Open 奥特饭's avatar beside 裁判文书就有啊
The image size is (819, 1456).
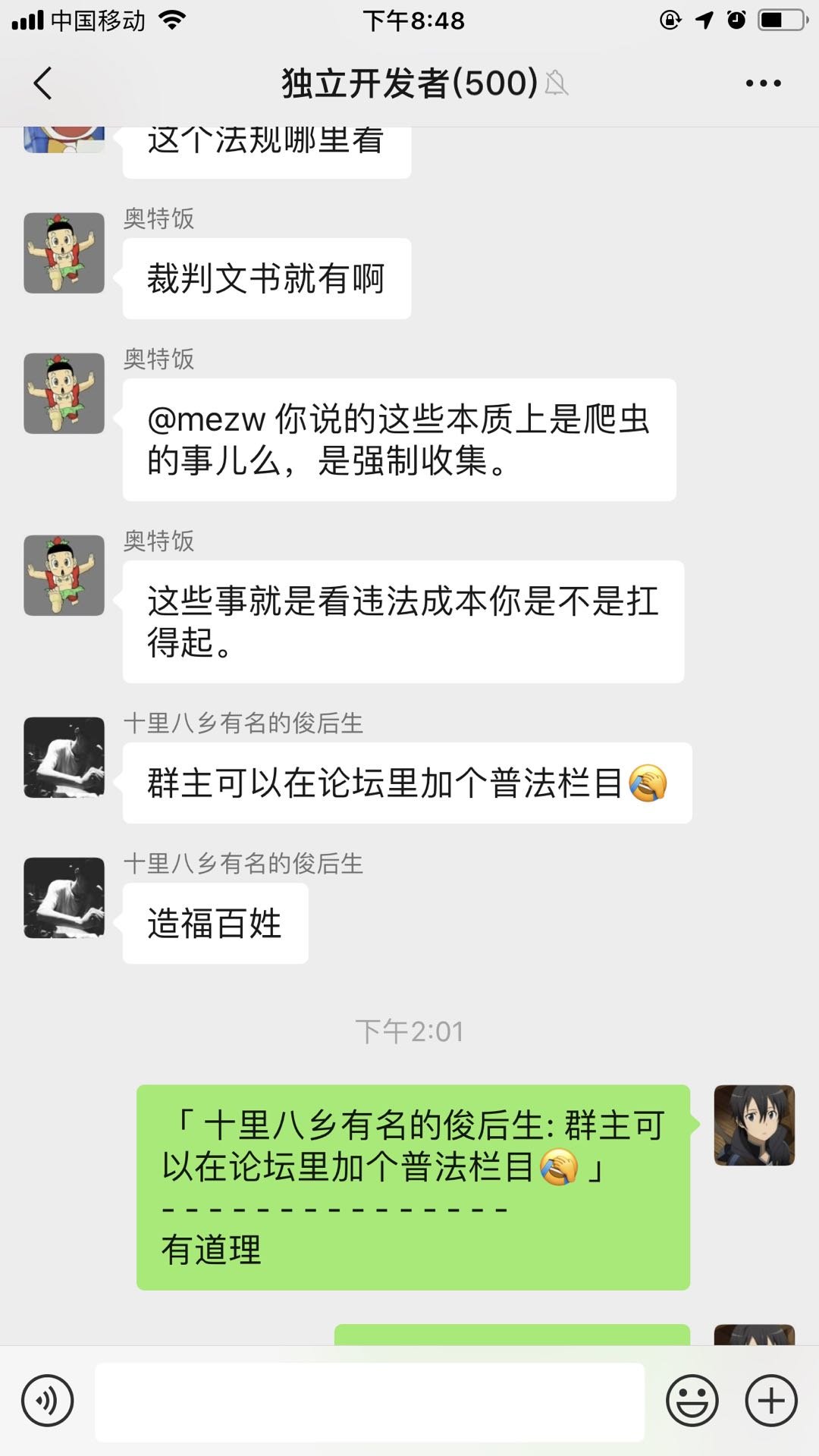pos(64,253)
